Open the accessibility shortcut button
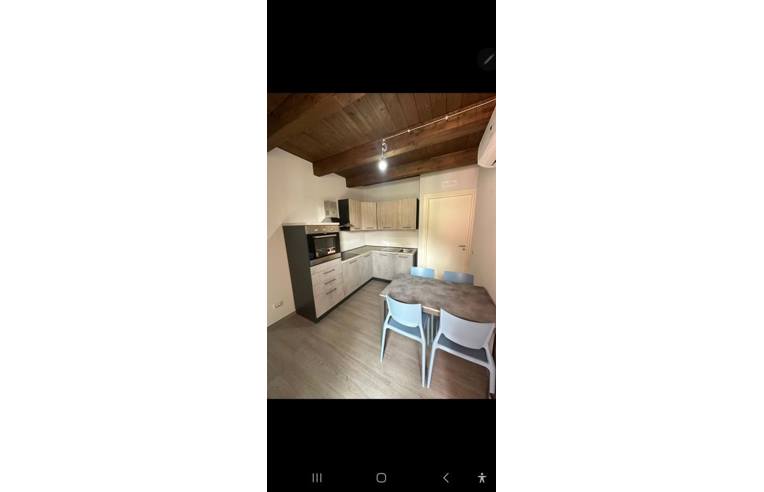This screenshot has height=492, width=764. (482, 478)
